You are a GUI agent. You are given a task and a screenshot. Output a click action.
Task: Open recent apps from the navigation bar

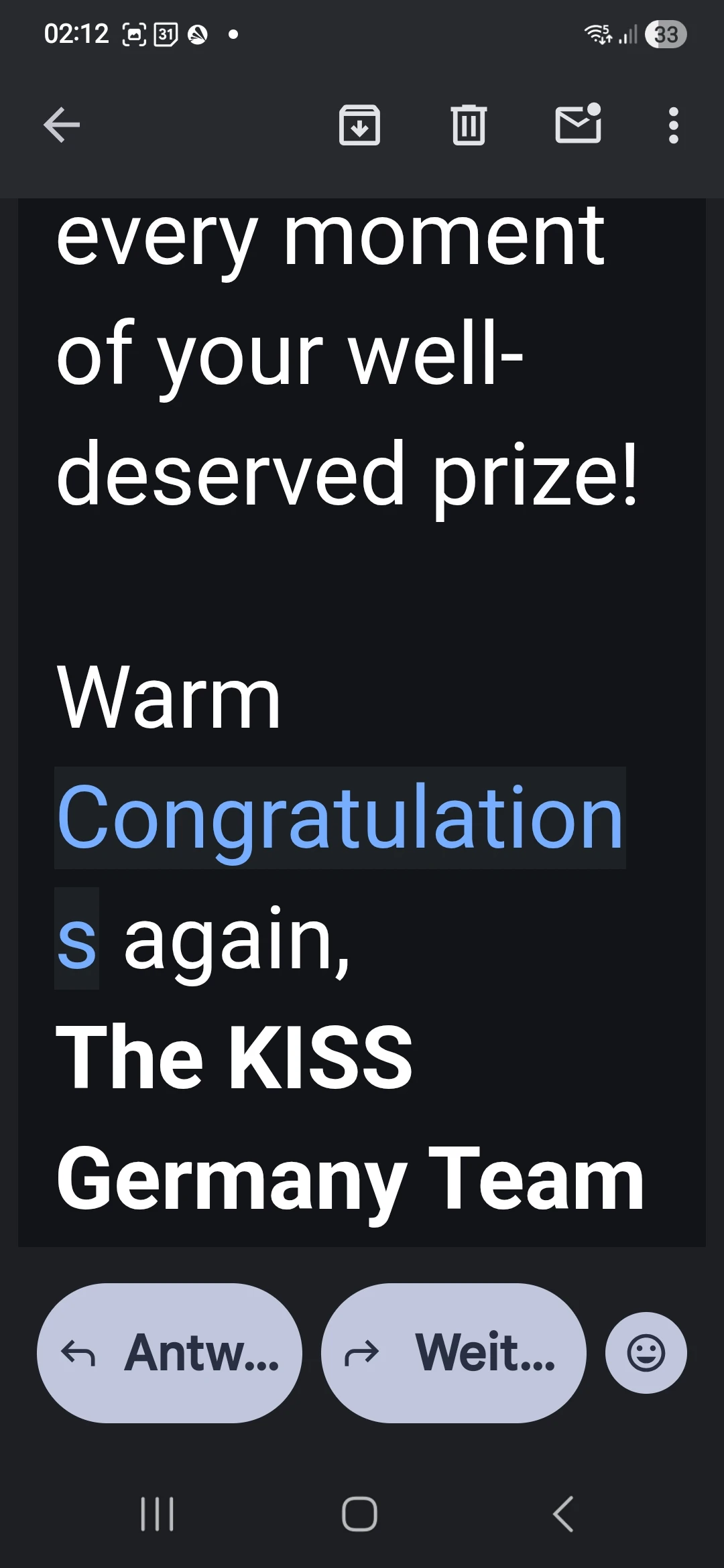[158, 1514]
